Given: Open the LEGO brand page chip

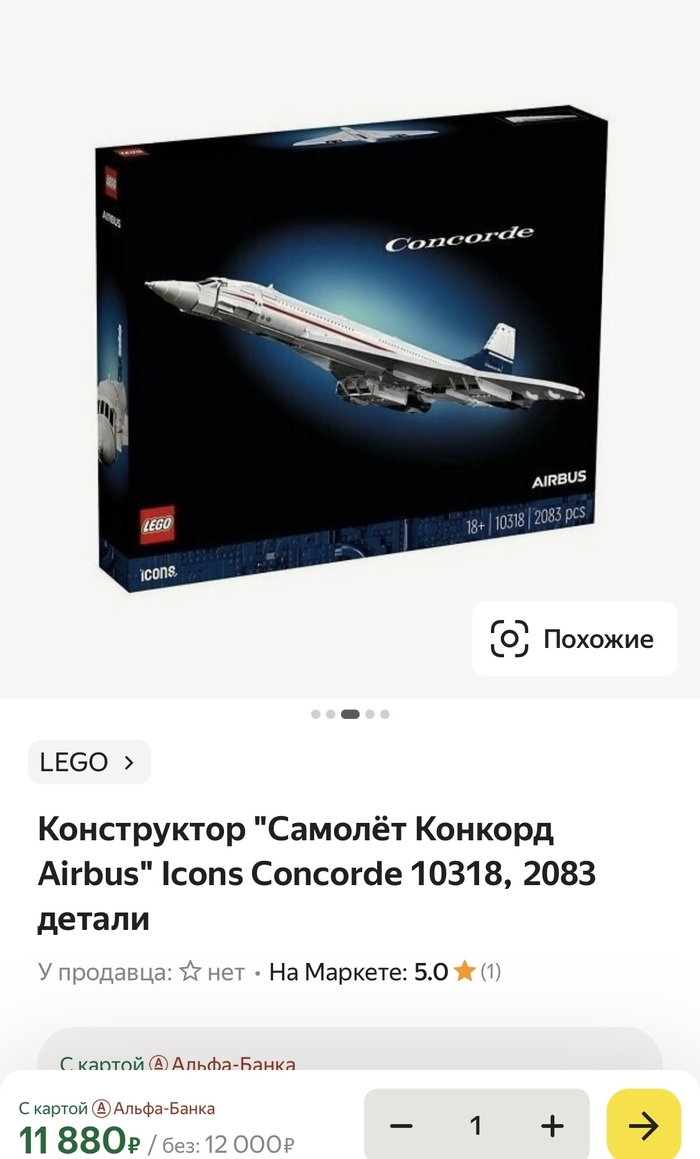Looking at the screenshot, I should tap(89, 762).
